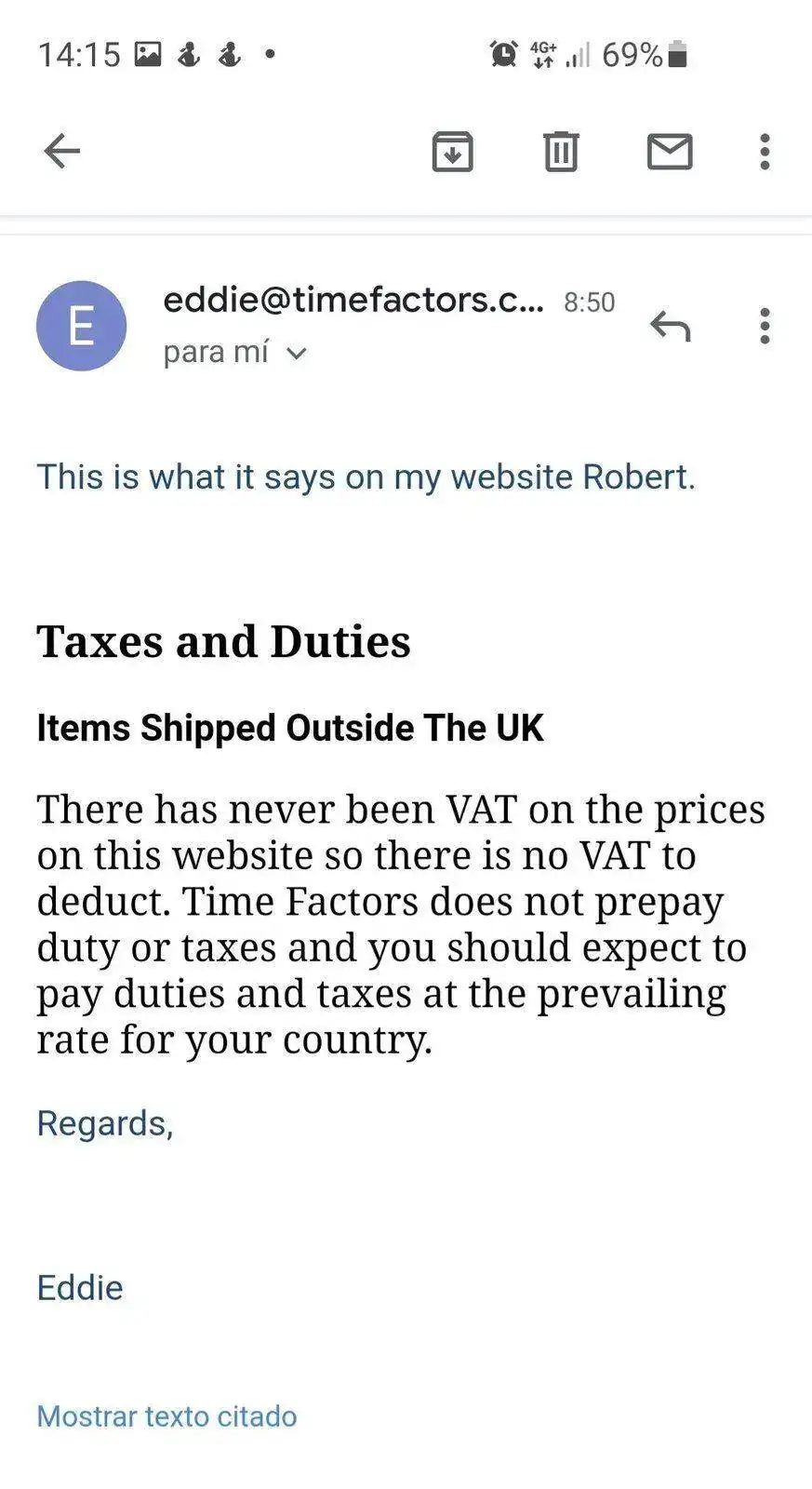The height and width of the screenshot is (1489, 812).
Task: Open message options next to reply arrow
Action: pyautogui.click(x=765, y=326)
